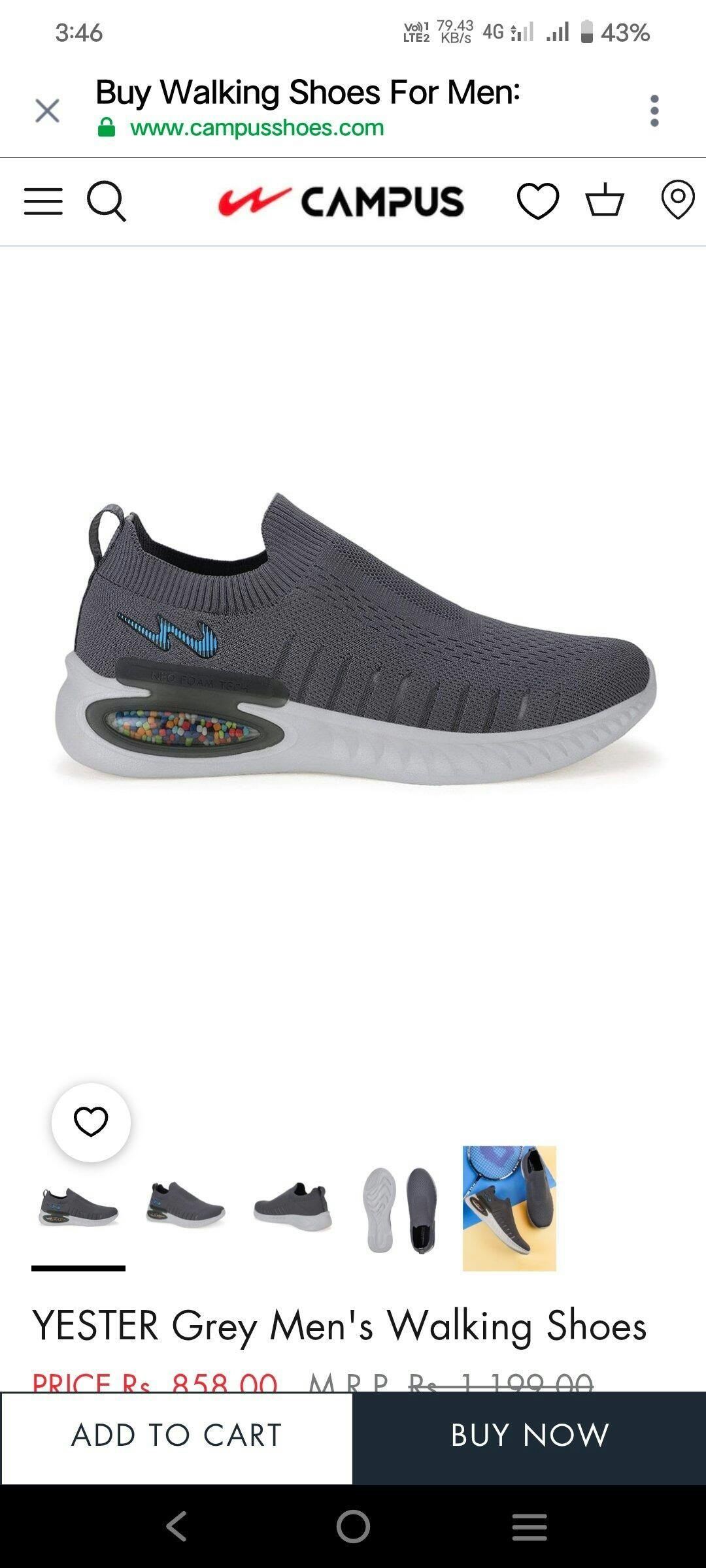This screenshot has height=1568, width=706.
Task: Tap Buy Now
Action: 529,1435
